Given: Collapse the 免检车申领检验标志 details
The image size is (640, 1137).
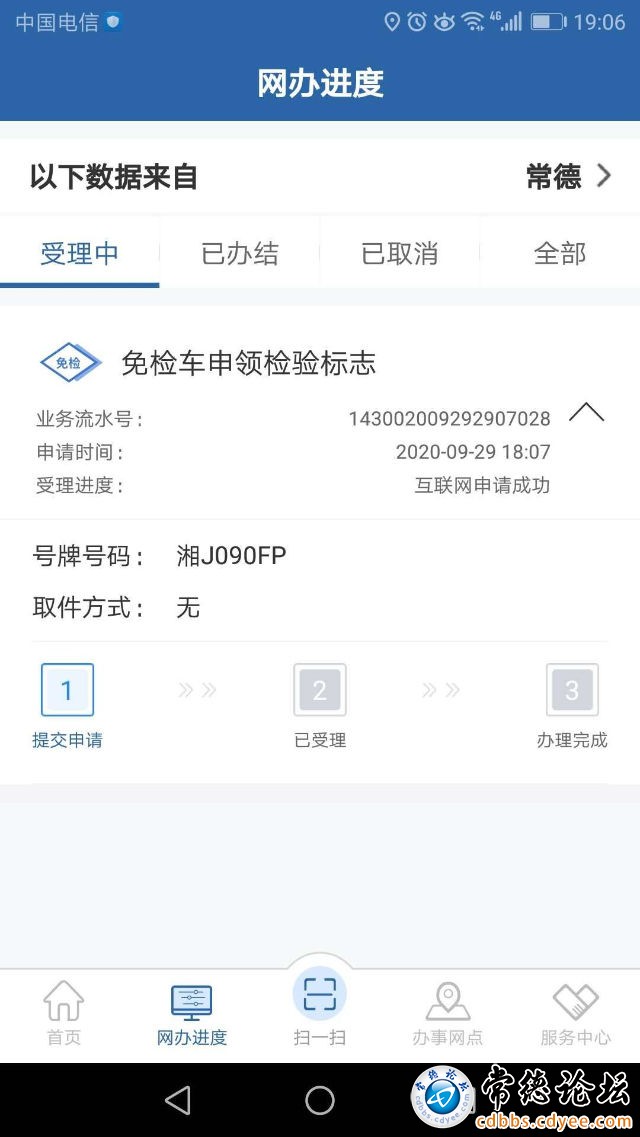Looking at the screenshot, I should [586, 413].
